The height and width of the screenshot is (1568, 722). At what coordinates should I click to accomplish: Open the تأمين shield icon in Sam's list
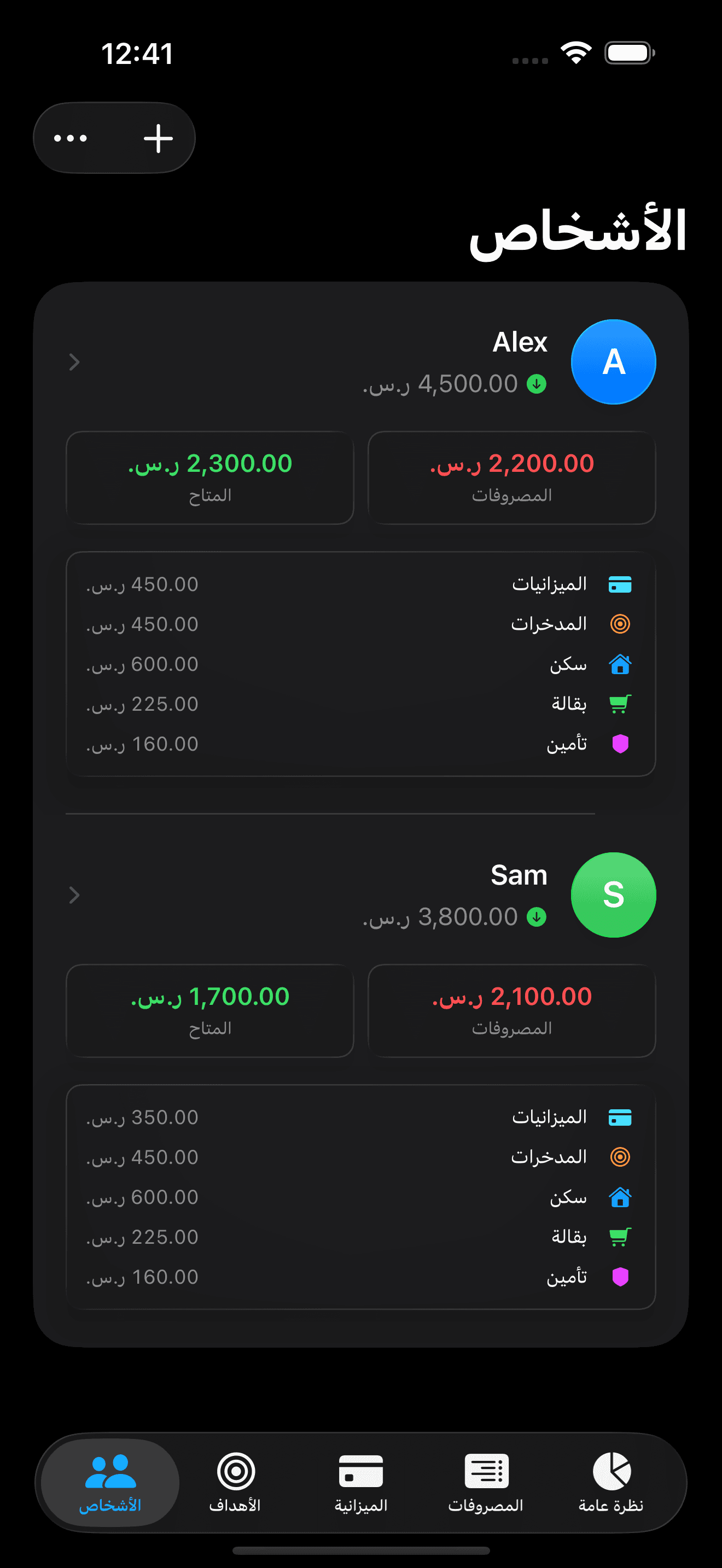pyautogui.click(x=620, y=1277)
